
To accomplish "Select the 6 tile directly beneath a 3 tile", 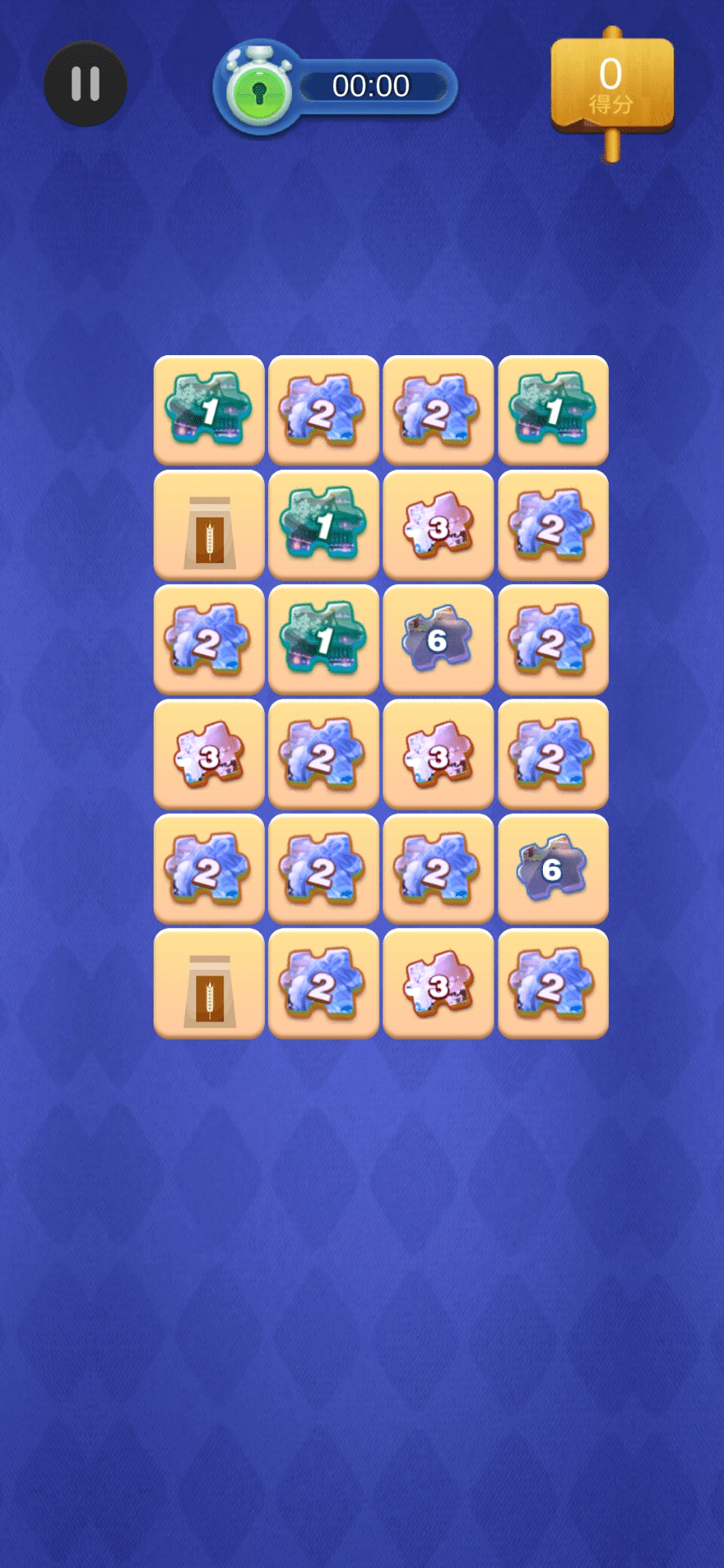I will (x=438, y=639).
